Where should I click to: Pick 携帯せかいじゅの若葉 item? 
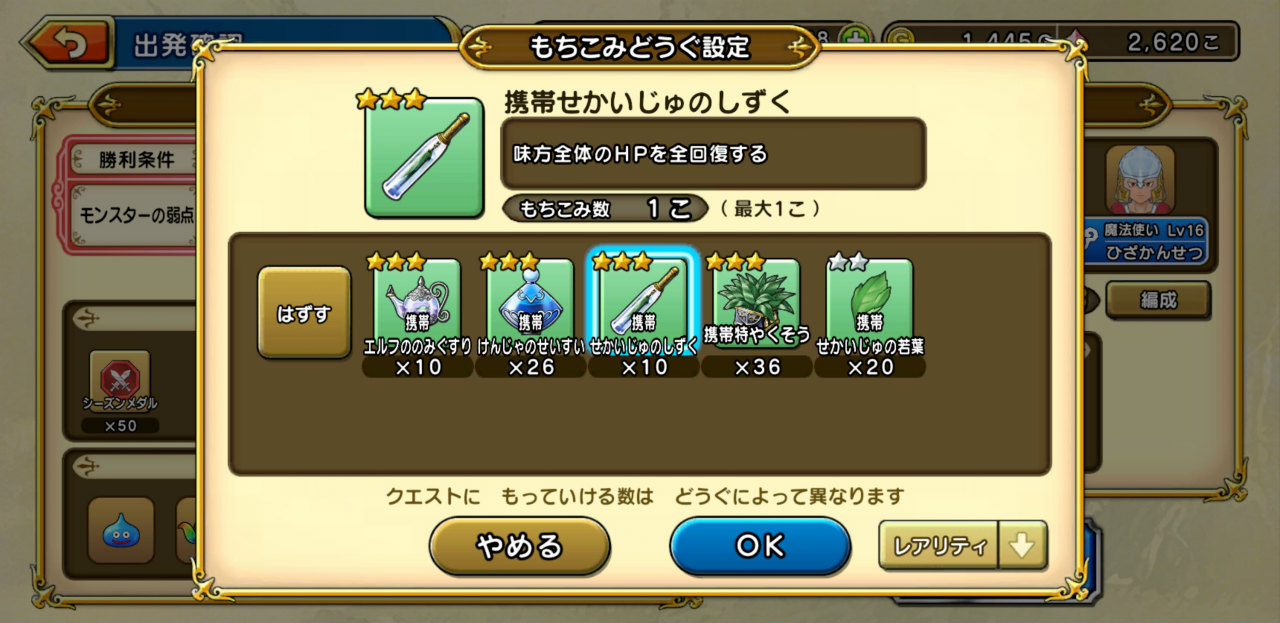[870, 314]
